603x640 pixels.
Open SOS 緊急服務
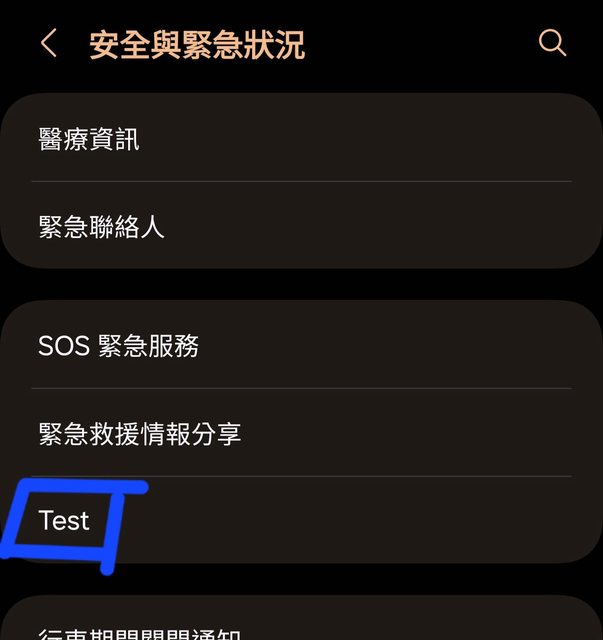(300, 346)
